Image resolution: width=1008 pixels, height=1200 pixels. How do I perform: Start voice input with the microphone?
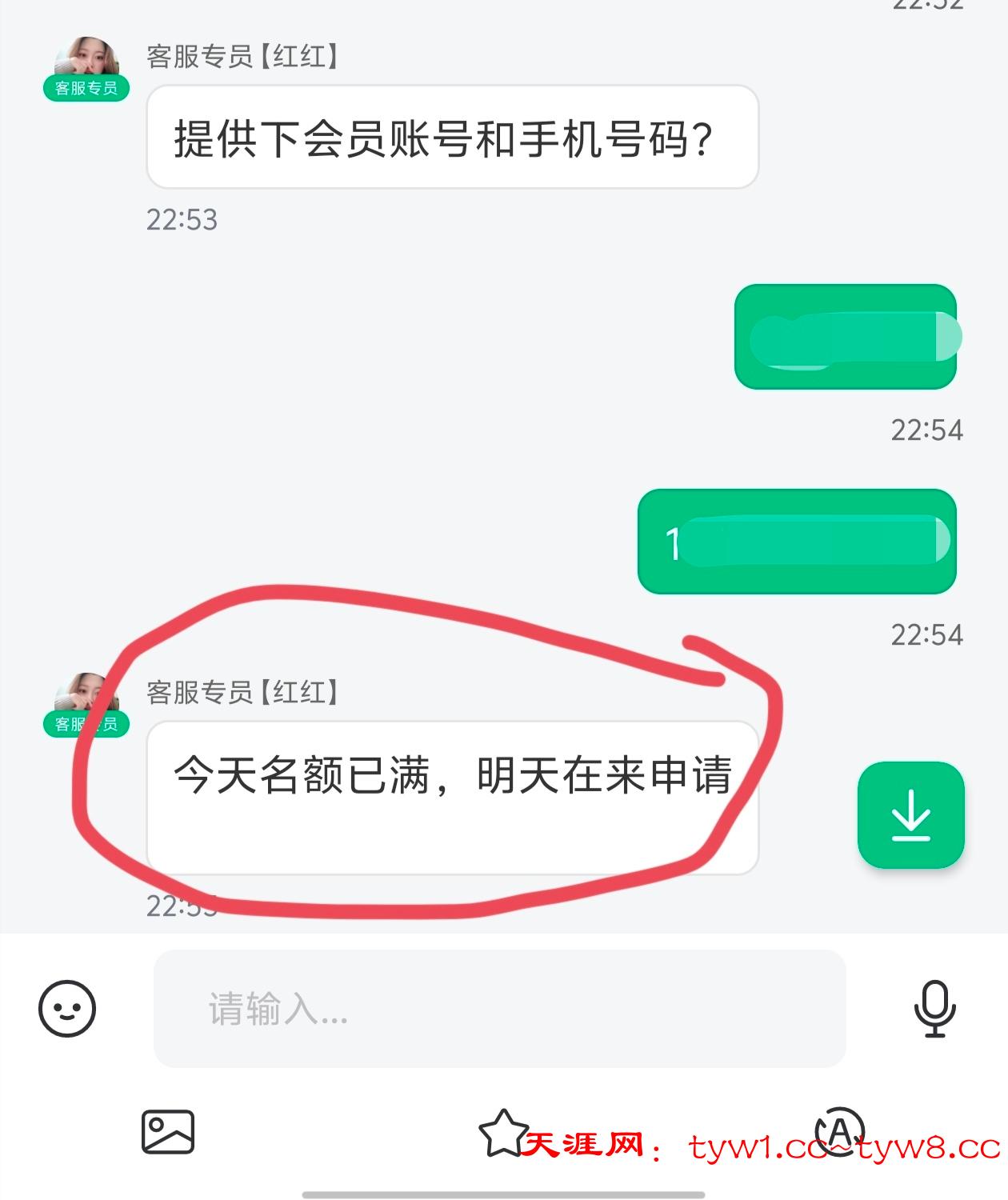pyautogui.click(x=934, y=1009)
